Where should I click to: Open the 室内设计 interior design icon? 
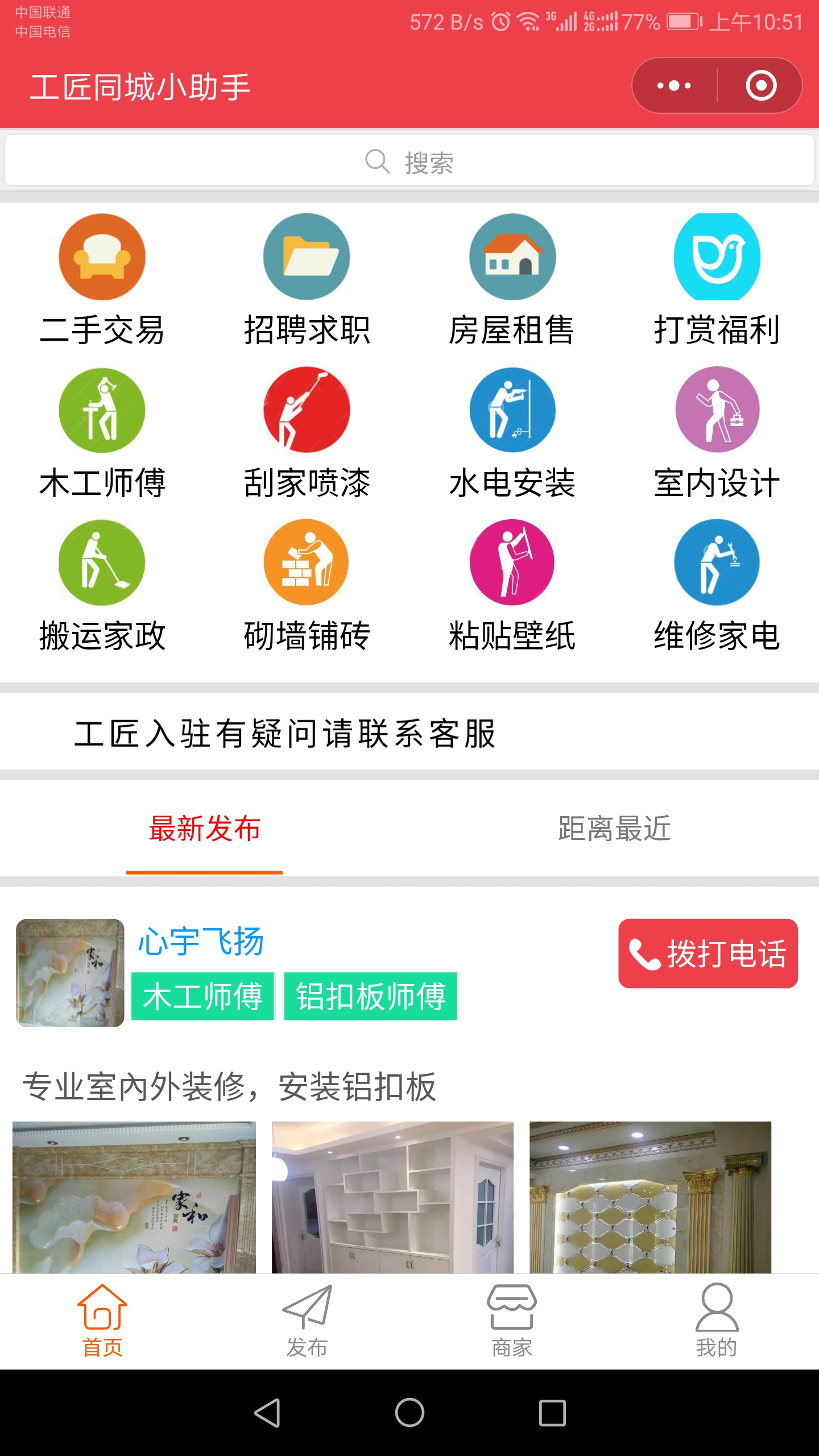coord(716,411)
